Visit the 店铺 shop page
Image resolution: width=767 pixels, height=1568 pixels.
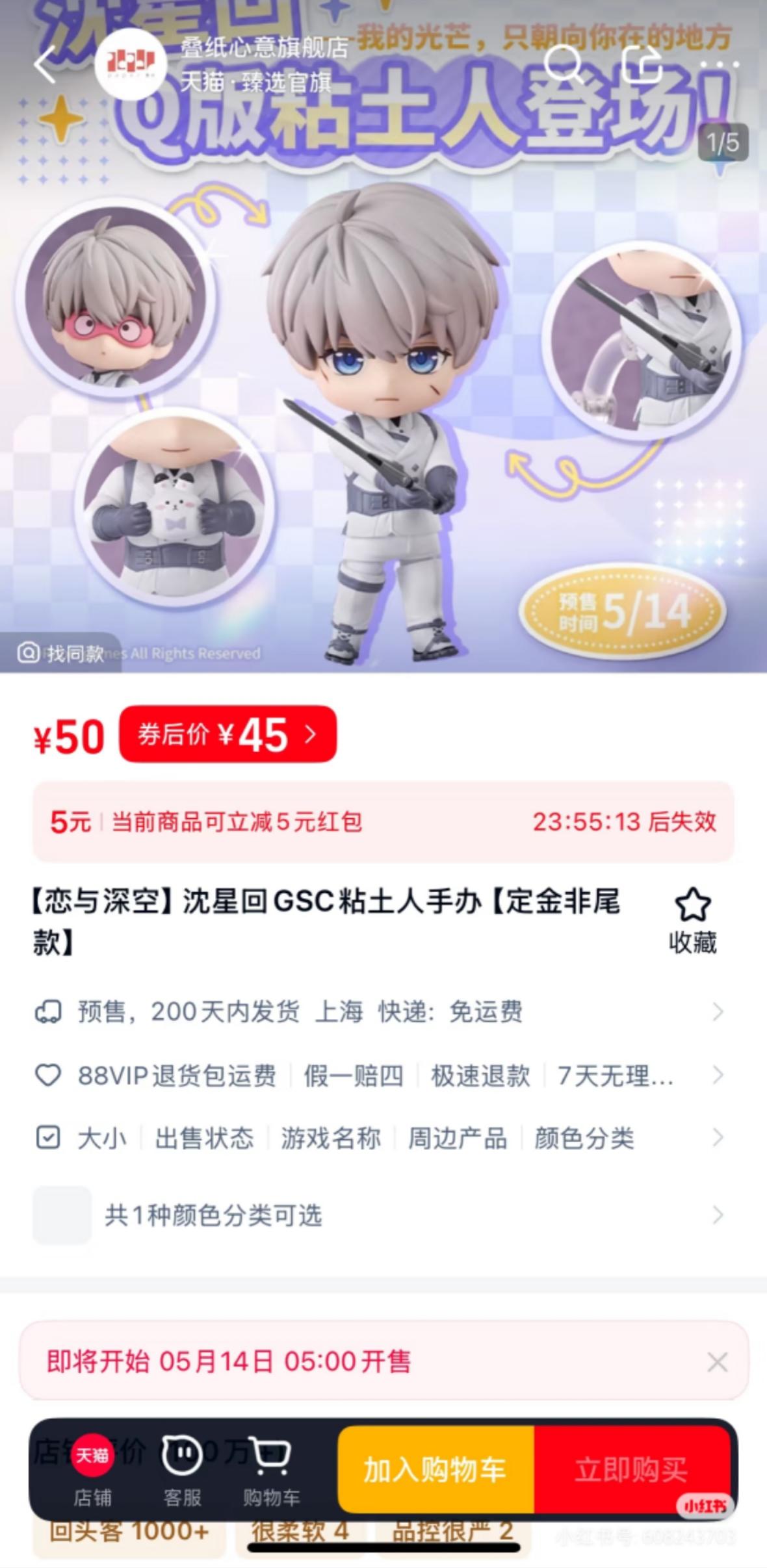(92, 1471)
